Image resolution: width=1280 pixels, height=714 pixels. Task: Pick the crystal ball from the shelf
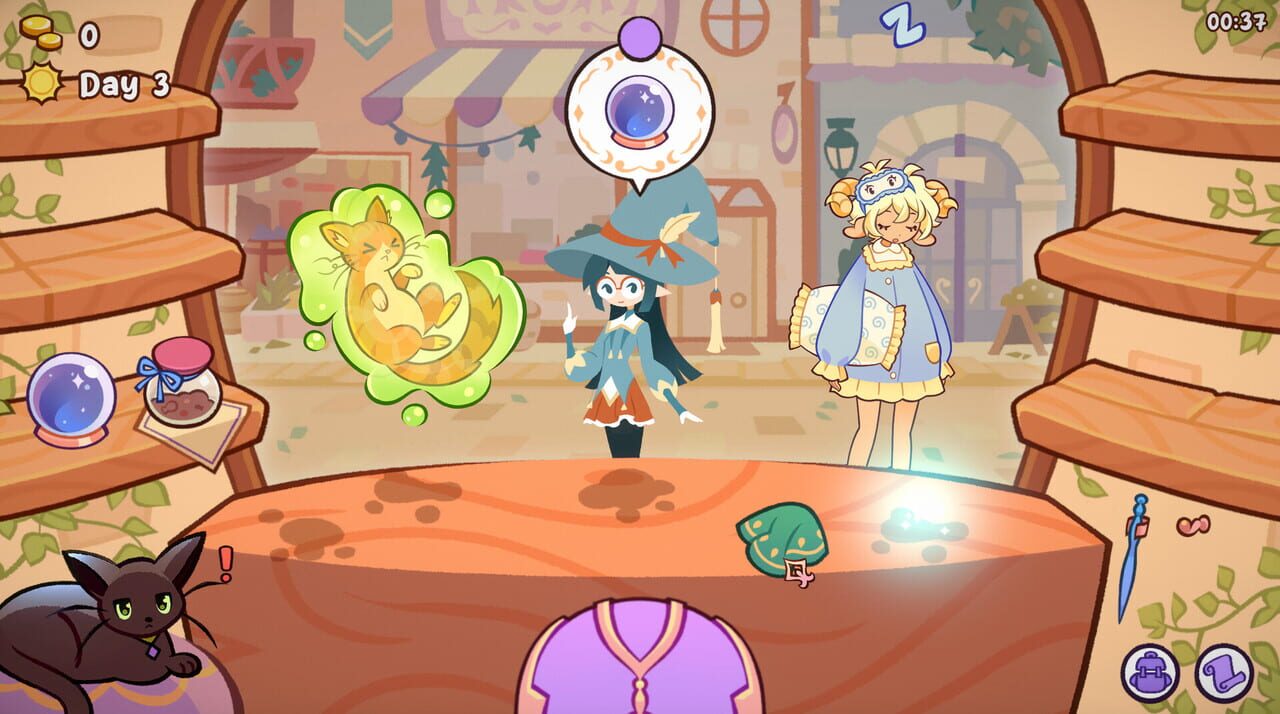(x=71, y=399)
